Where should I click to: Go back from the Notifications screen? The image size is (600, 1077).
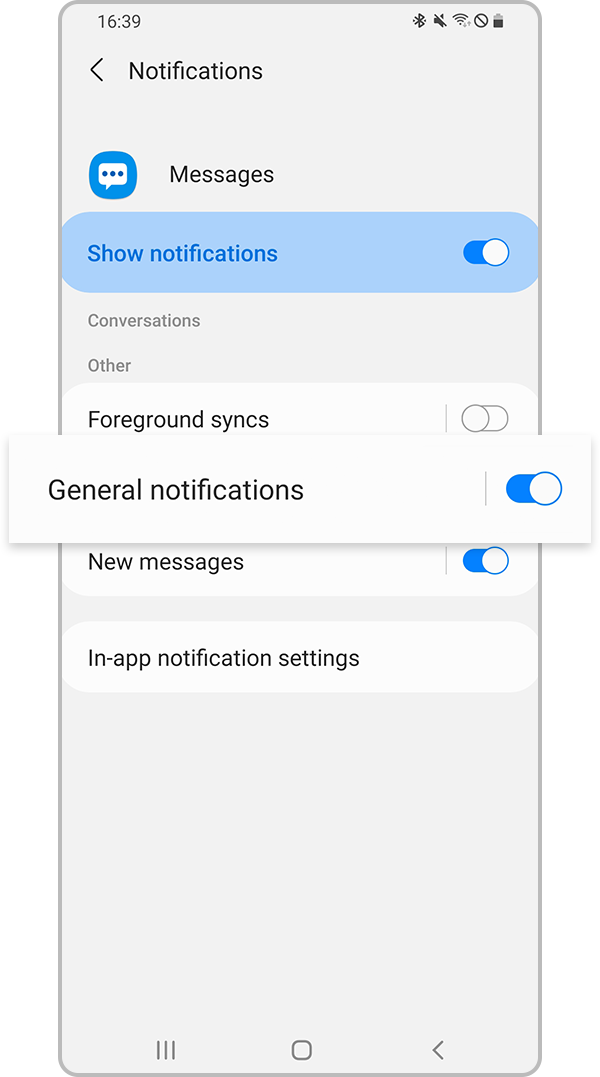pos(97,71)
